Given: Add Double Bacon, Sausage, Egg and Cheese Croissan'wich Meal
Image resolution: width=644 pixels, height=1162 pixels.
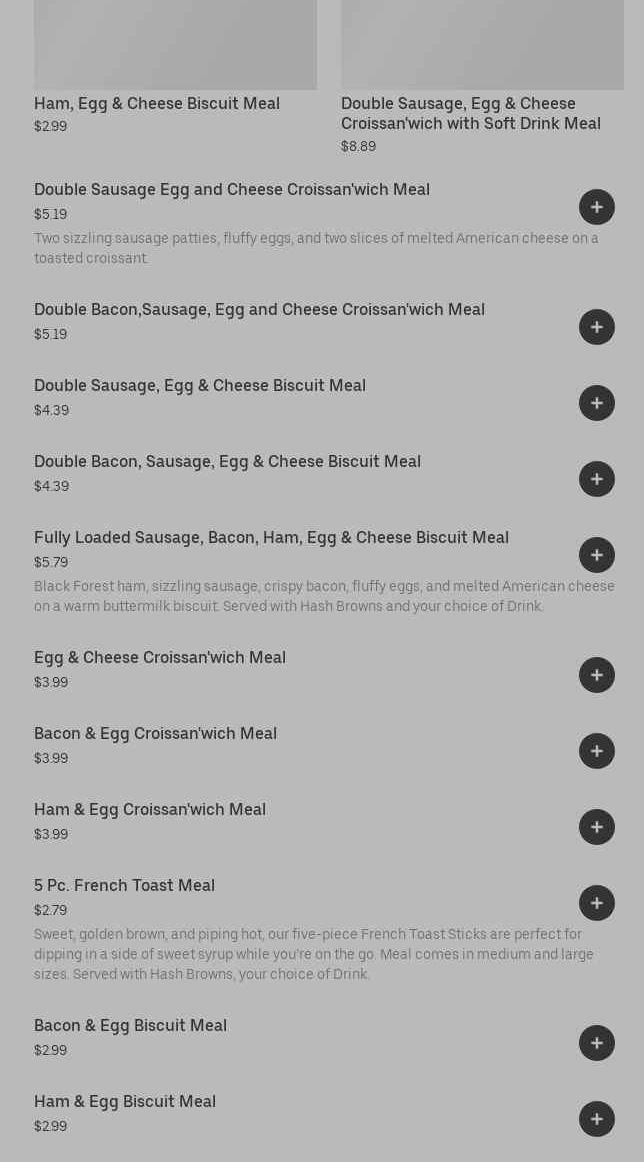Looking at the screenshot, I should pyautogui.click(x=597, y=327).
